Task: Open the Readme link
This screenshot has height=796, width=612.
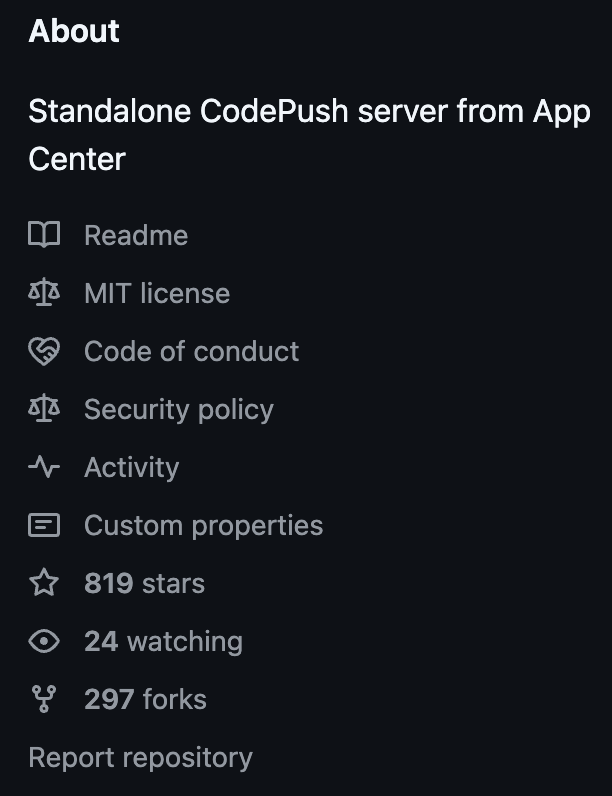Action: point(135,235)
